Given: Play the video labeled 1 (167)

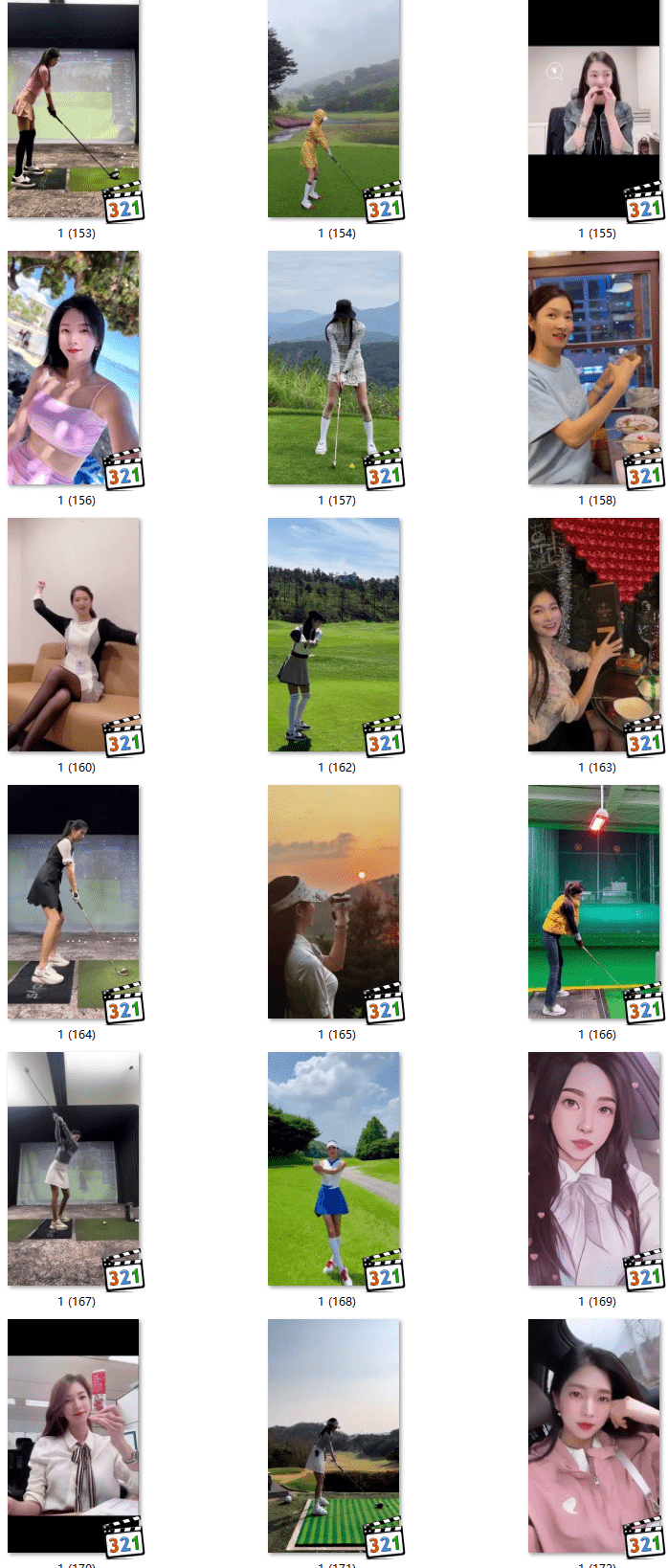Looking at the screenshot, I should coord(74,1169).
